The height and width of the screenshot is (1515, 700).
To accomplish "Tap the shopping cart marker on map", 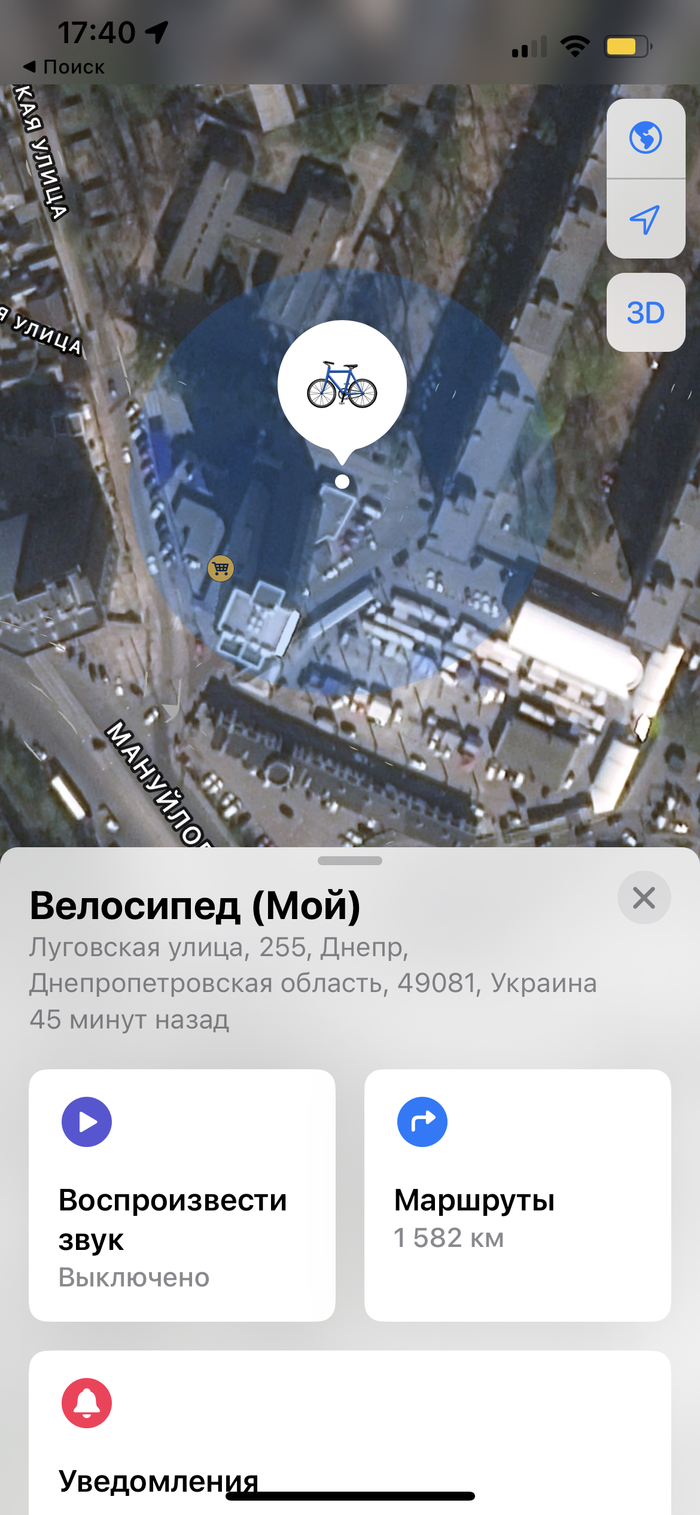I will [221, 569].
